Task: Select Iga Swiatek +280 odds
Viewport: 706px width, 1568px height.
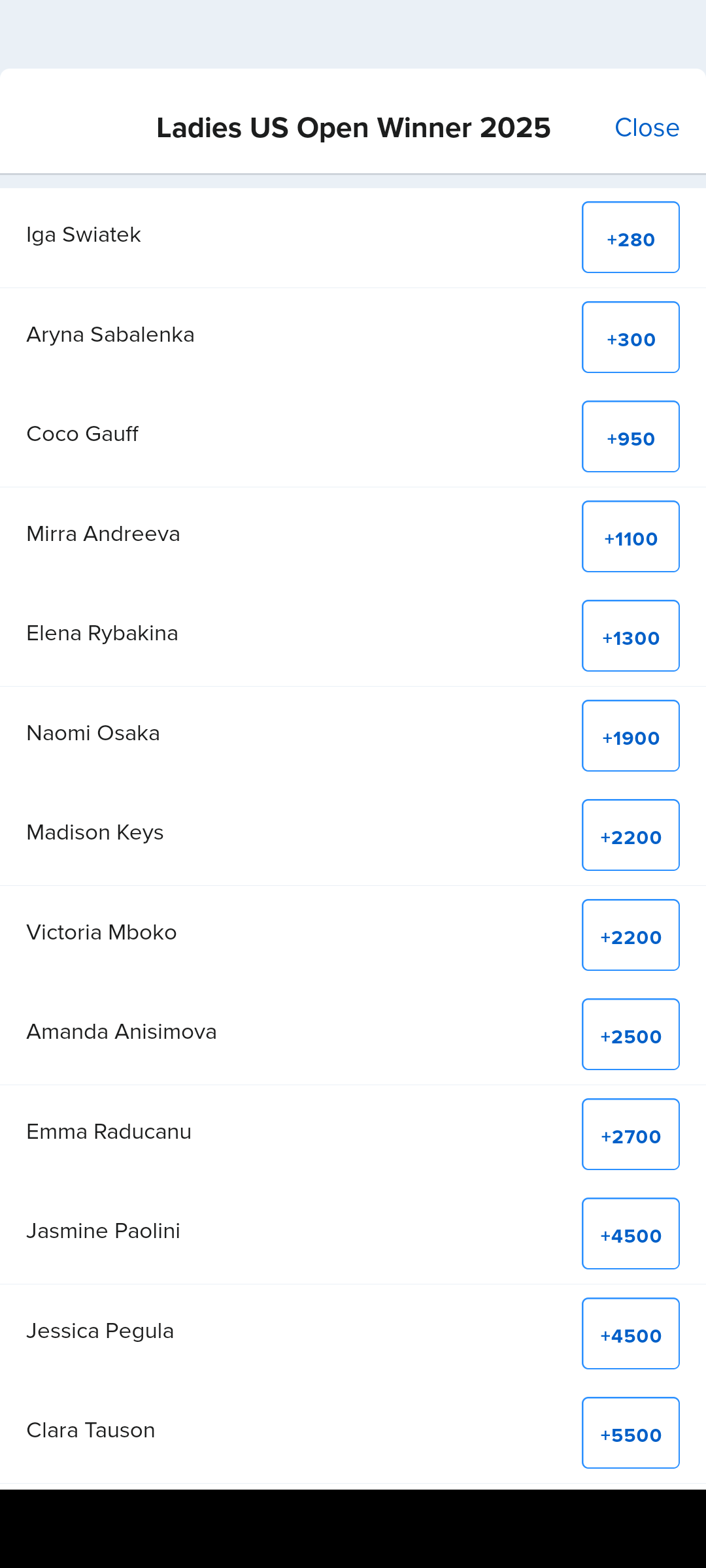Action: (x=630, y=238)
